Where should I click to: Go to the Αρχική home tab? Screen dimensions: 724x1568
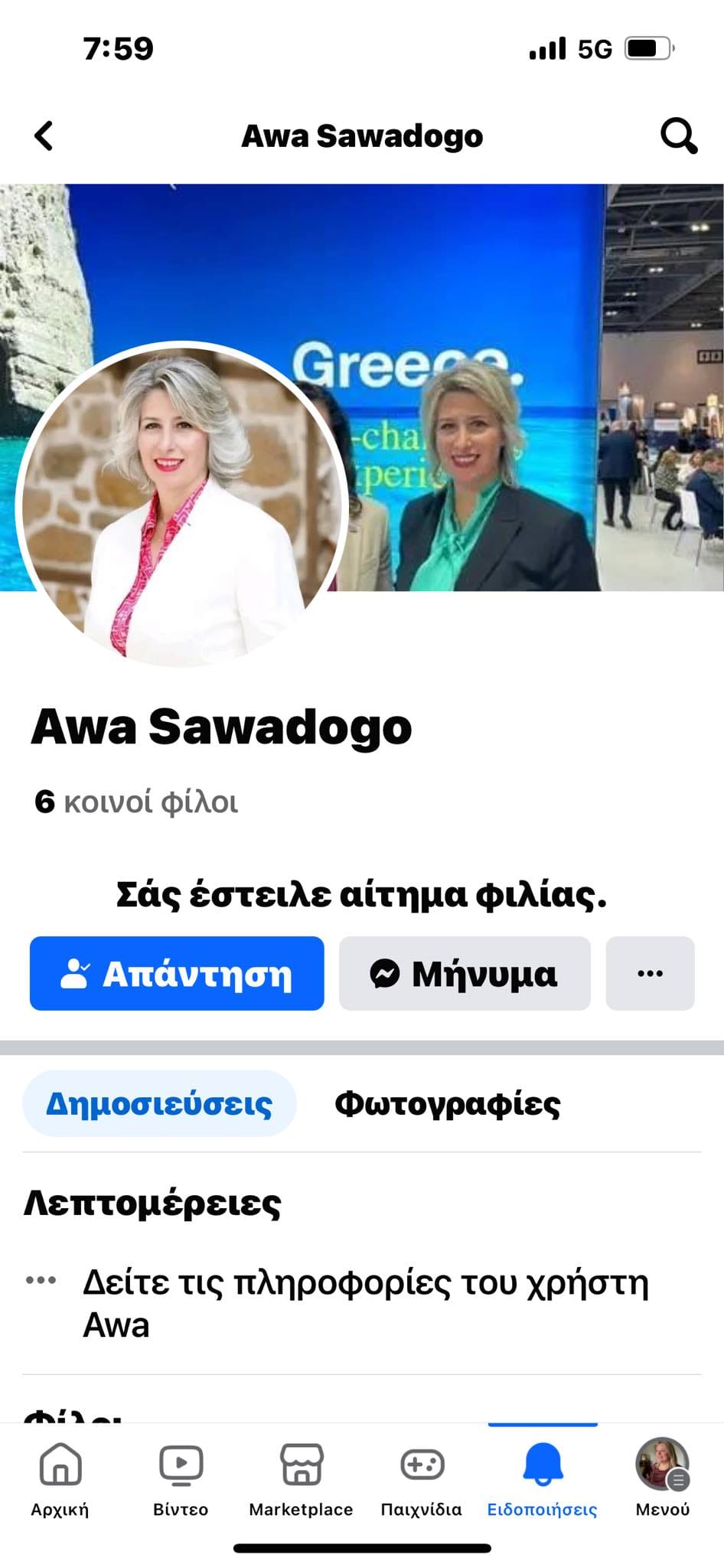(x=60, y=1478)
